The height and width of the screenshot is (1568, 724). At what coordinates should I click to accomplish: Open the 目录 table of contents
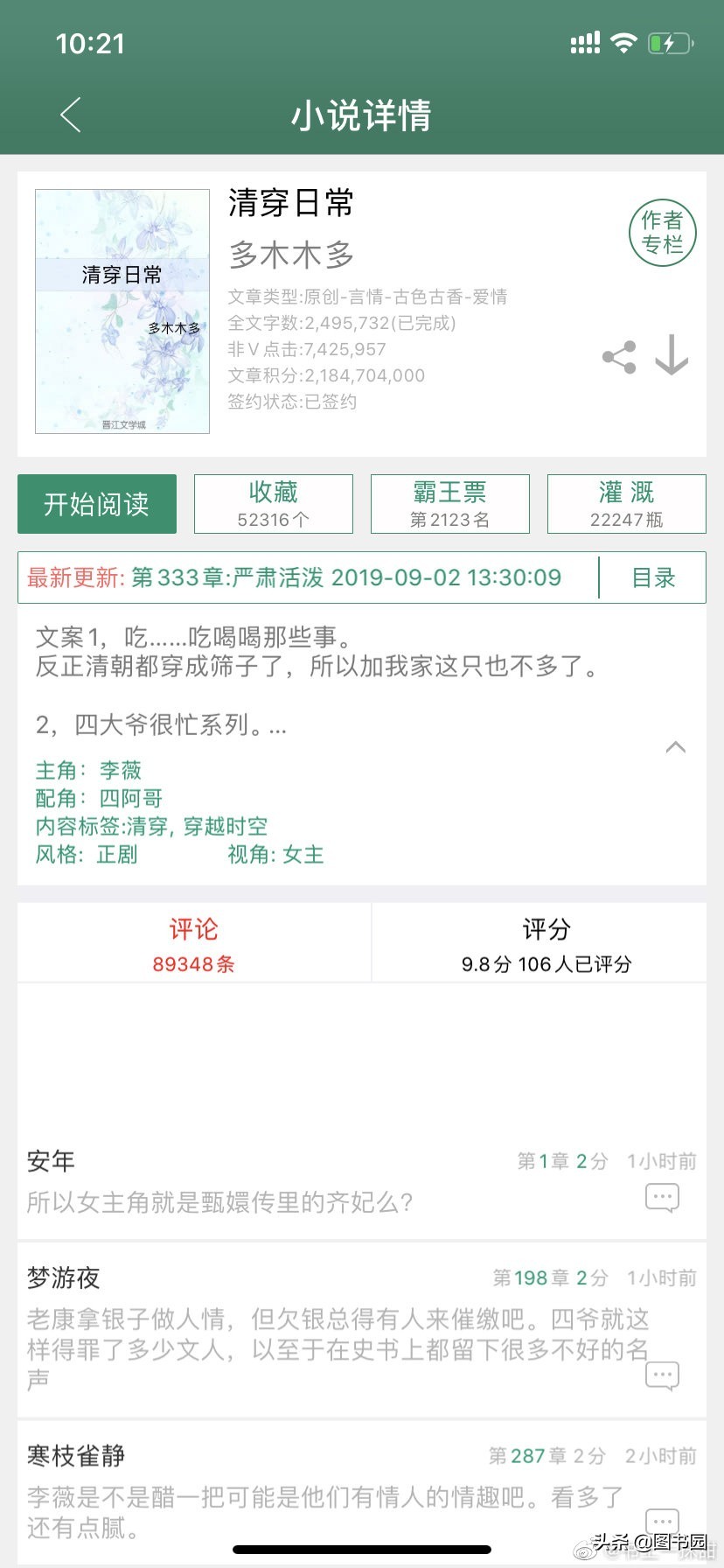click(x=653, y=577)
